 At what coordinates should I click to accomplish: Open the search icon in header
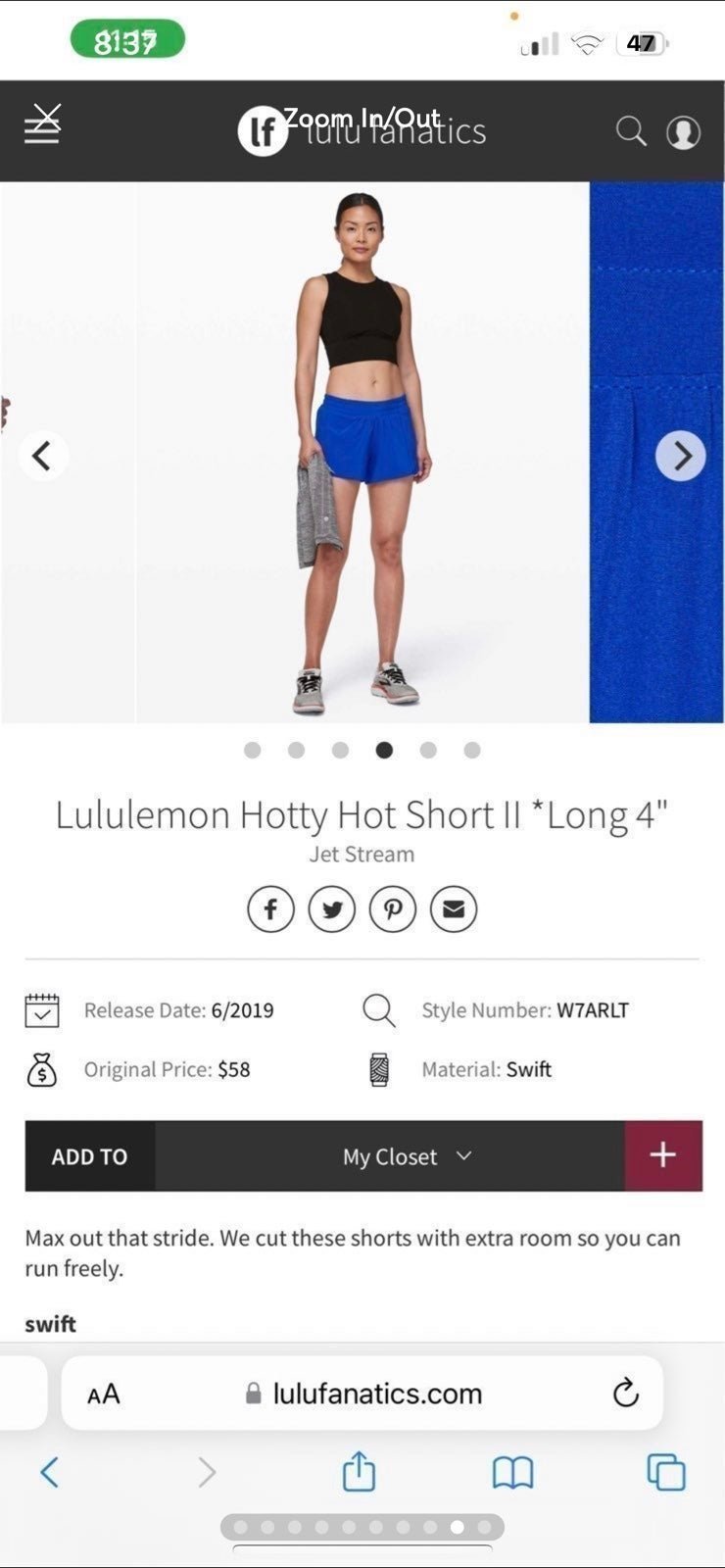[631, 130]
